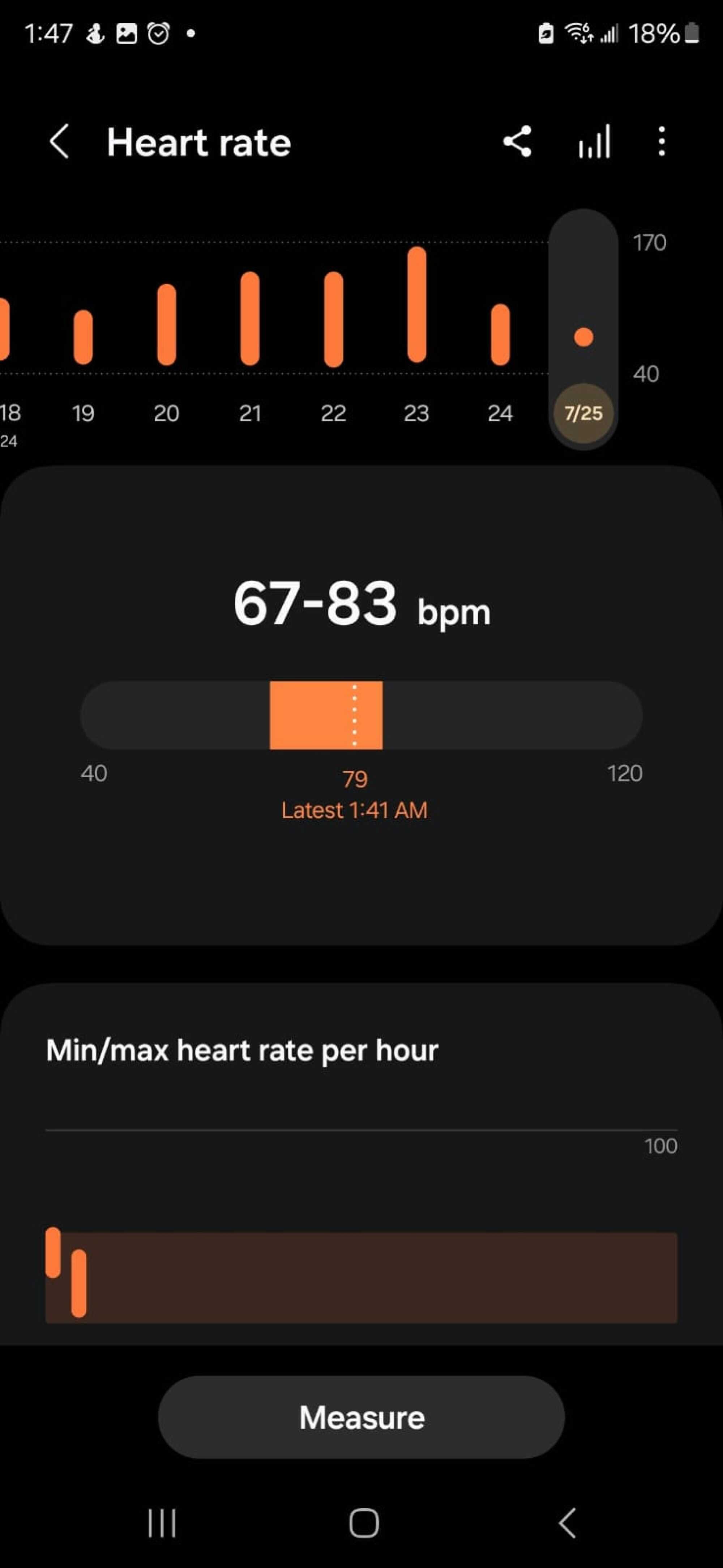The image size is (723, 1568).
Task: Open recent apps from navigation bar
Action: tap(162, 1523)
